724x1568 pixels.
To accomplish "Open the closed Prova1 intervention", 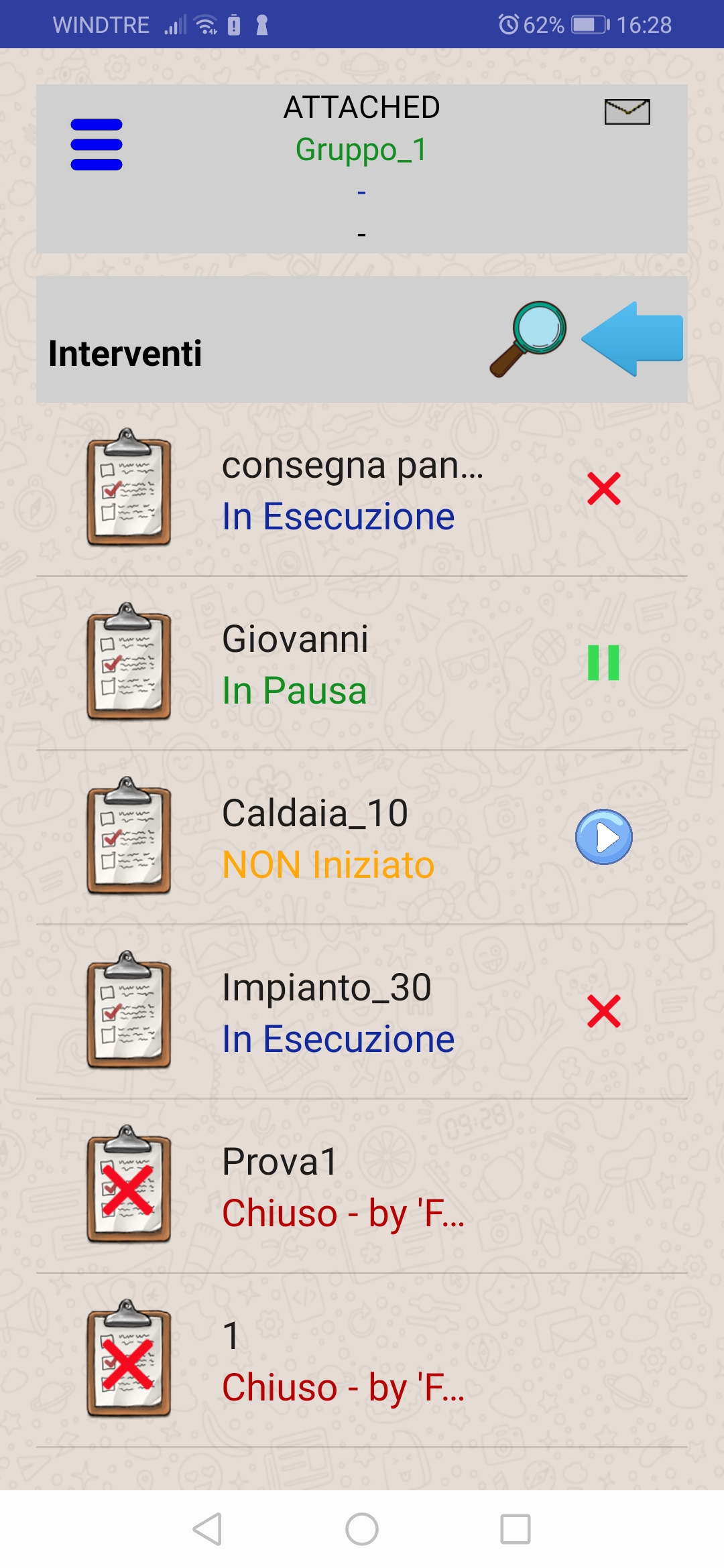I will click(x=342, y=1187).
